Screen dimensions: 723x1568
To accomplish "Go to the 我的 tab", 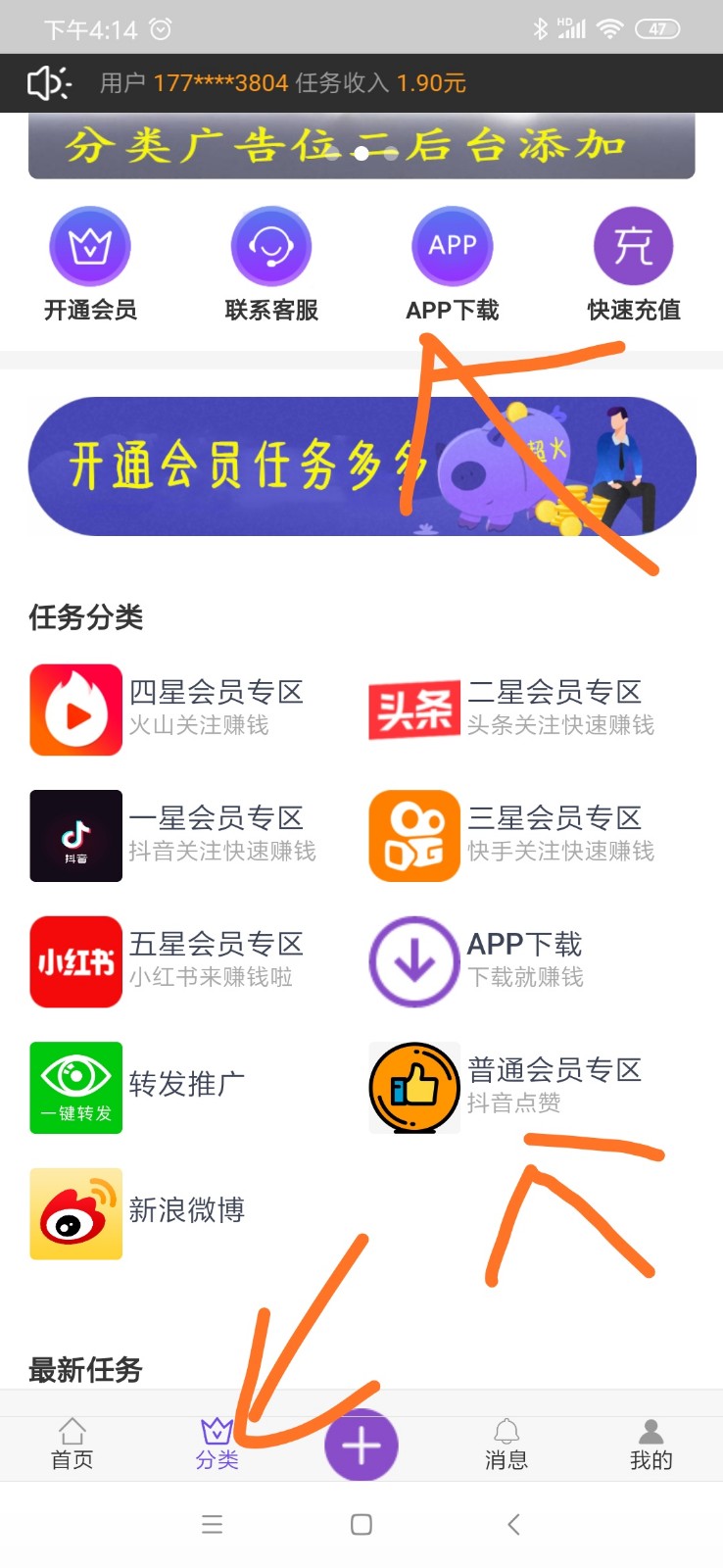I will point(651,1445).
